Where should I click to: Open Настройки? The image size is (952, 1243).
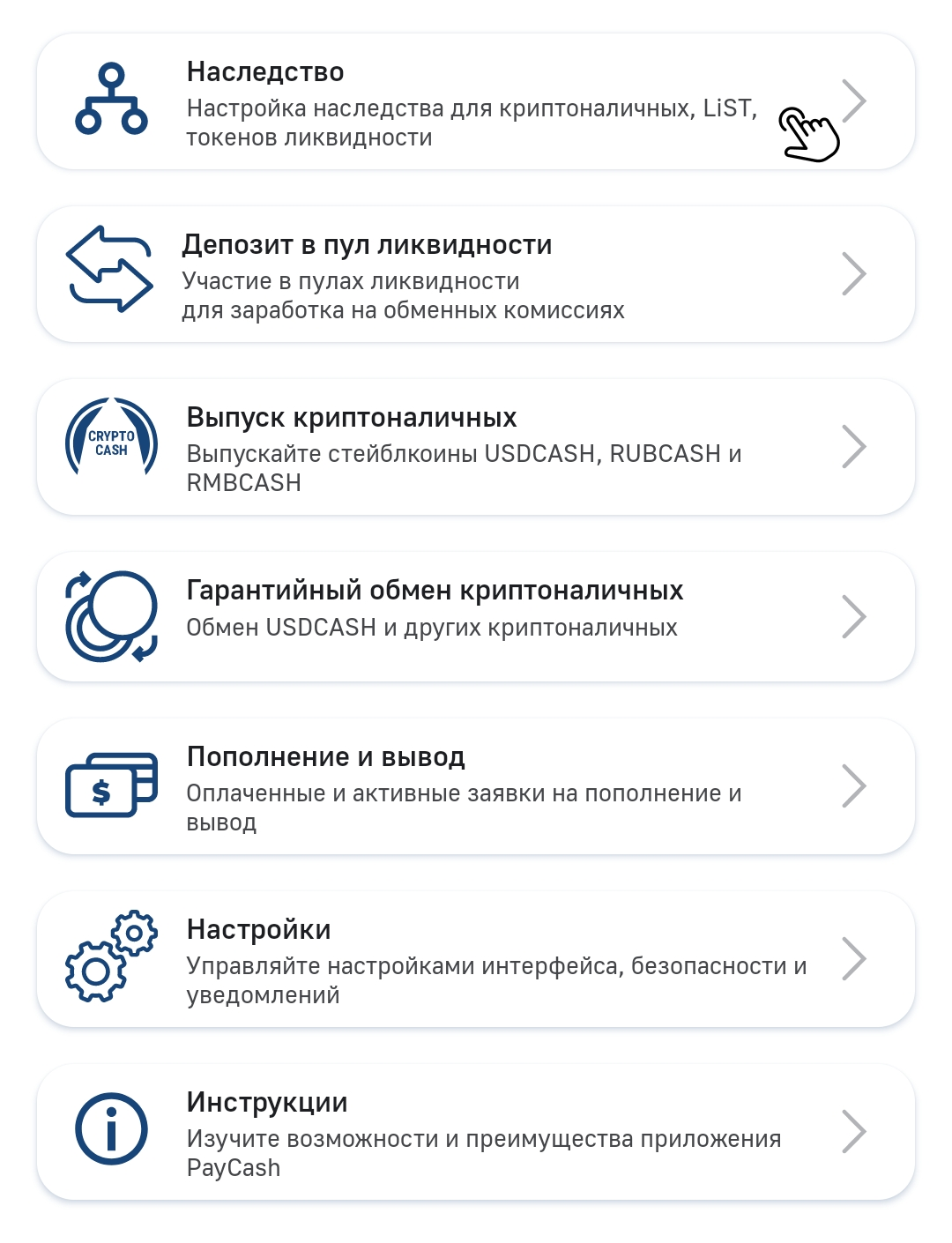(x=474, y=959)
